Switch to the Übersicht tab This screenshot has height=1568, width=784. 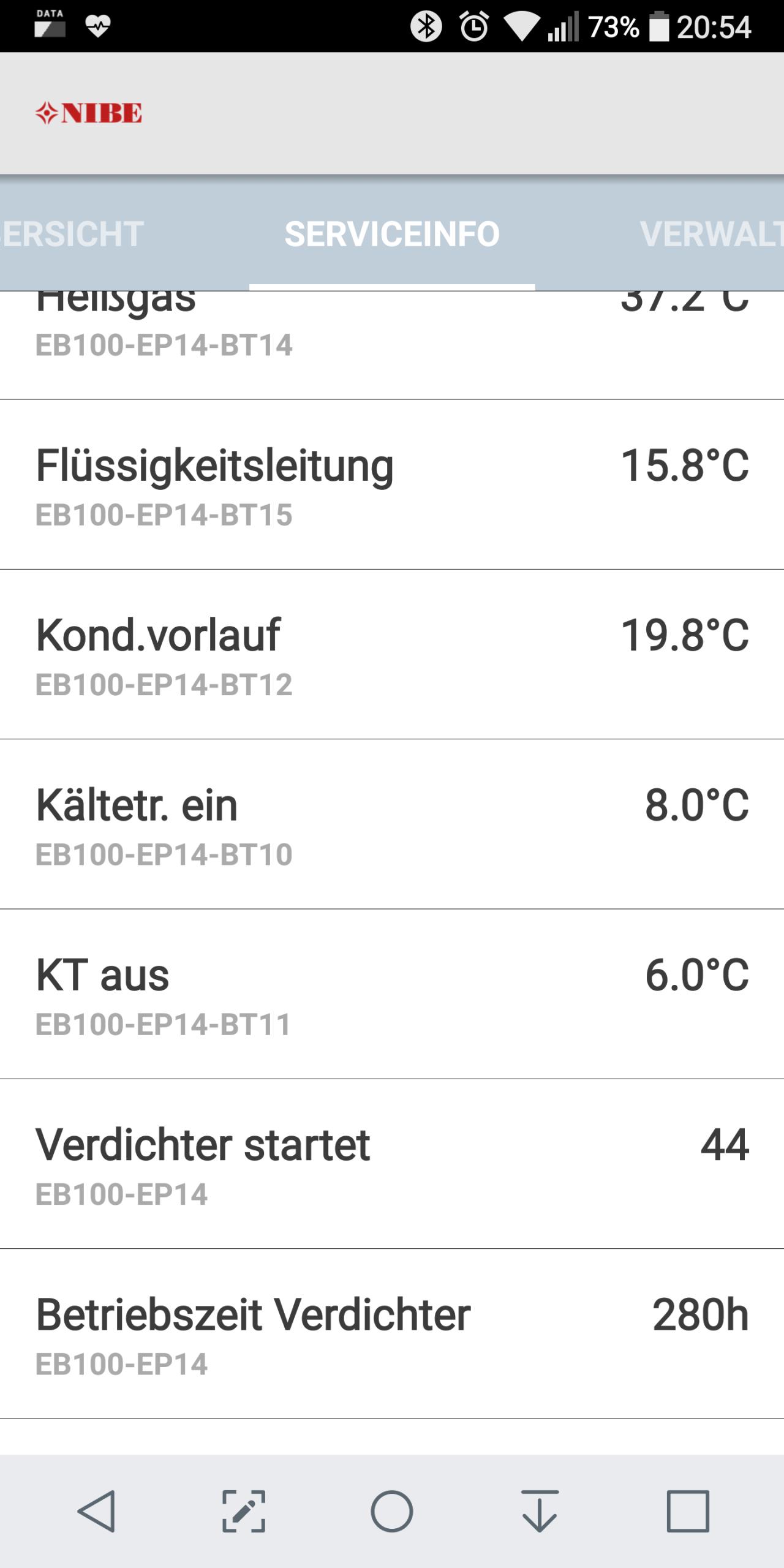click(72, 234)
